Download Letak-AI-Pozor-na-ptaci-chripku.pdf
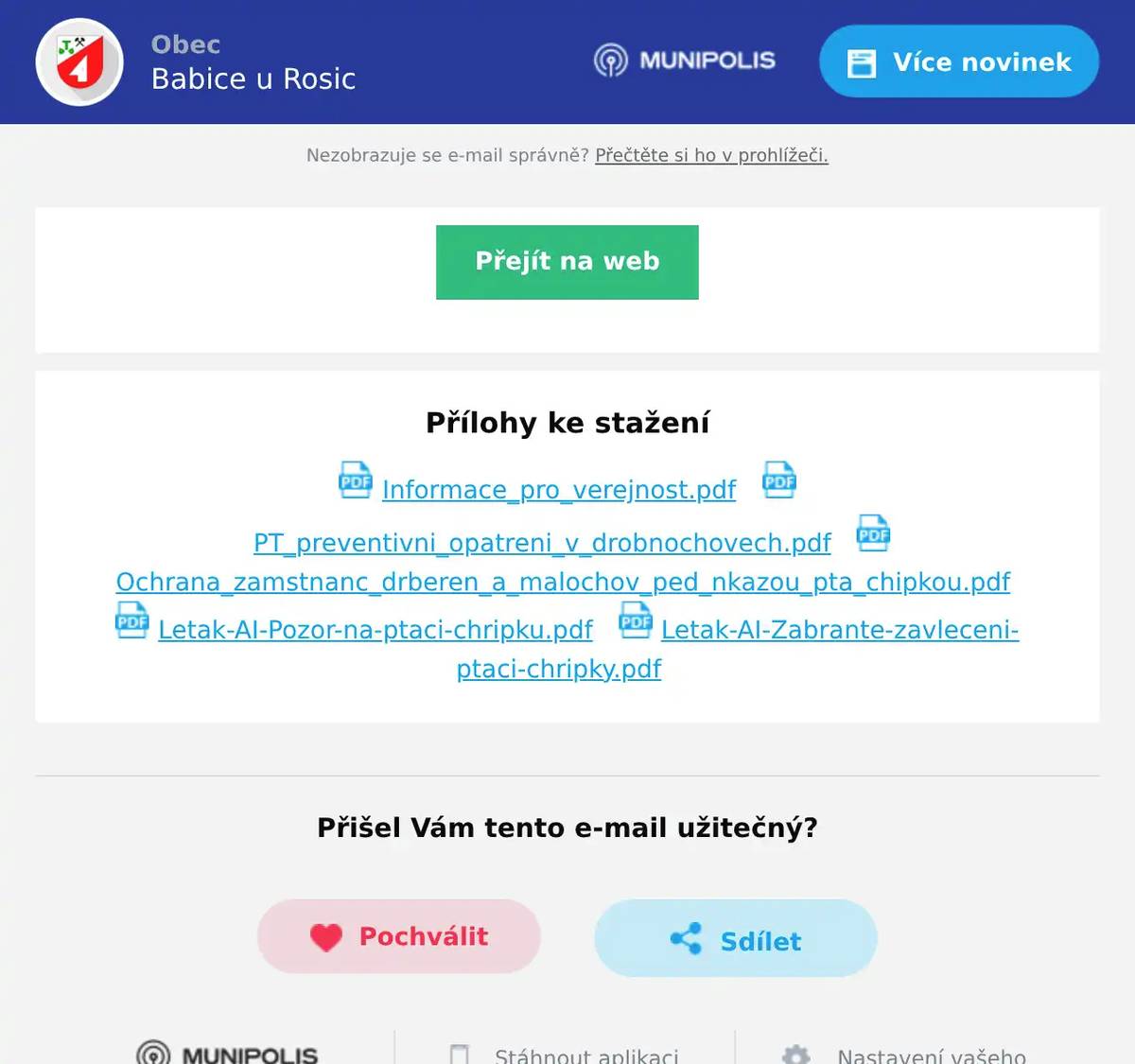 tap(375, 630)
